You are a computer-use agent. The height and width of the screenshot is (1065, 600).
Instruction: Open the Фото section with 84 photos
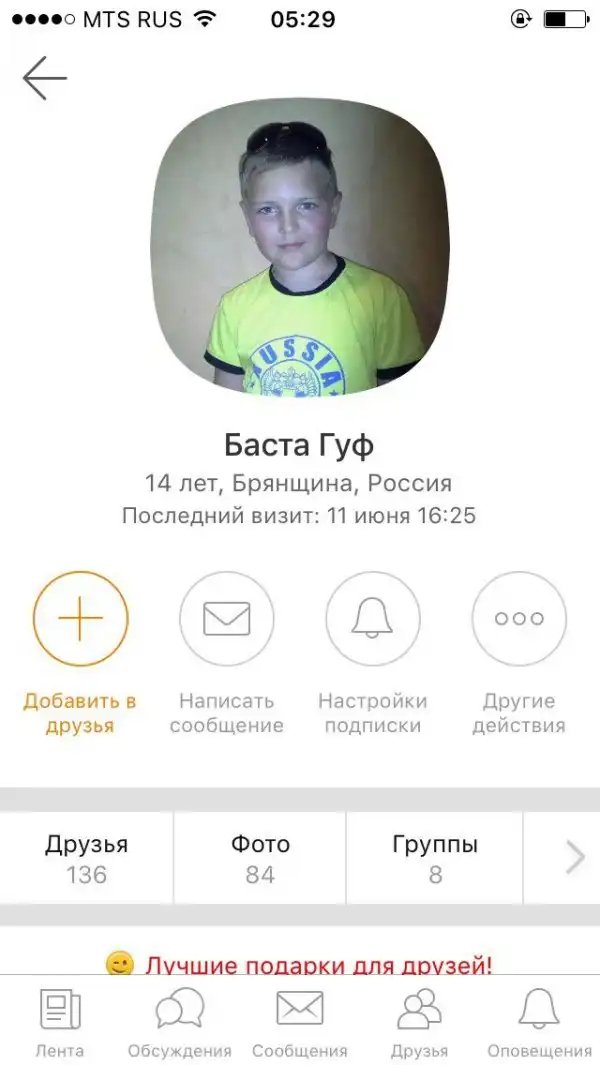[x=260, y=859]
